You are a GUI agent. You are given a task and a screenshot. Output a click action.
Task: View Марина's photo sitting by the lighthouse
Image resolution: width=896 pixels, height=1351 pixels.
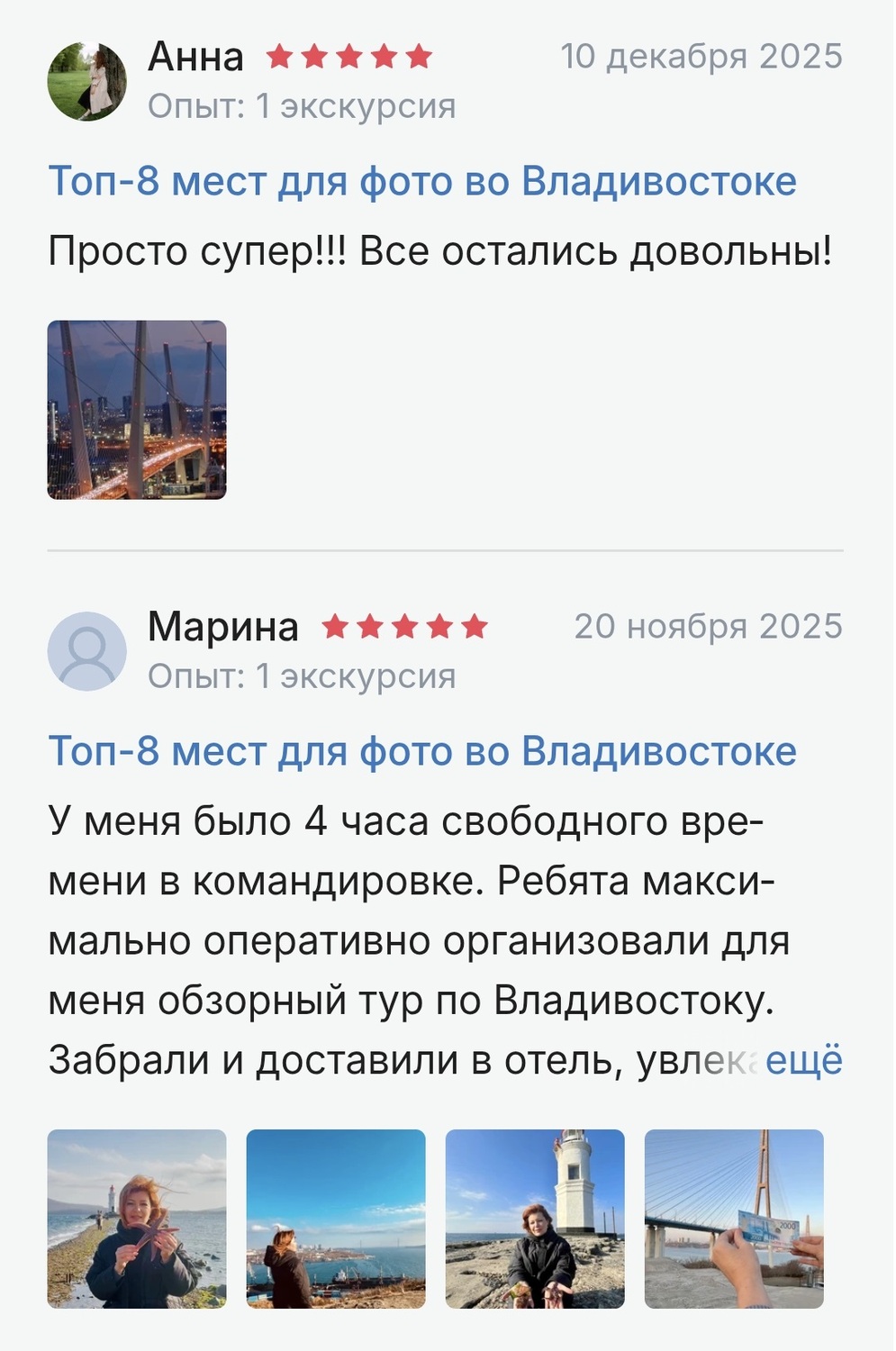535,1219
